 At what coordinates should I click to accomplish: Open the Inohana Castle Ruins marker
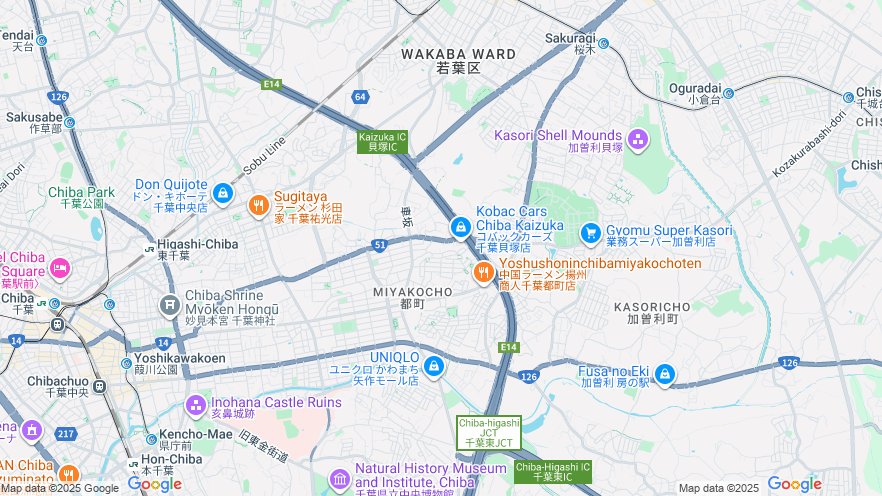(195, 406)
